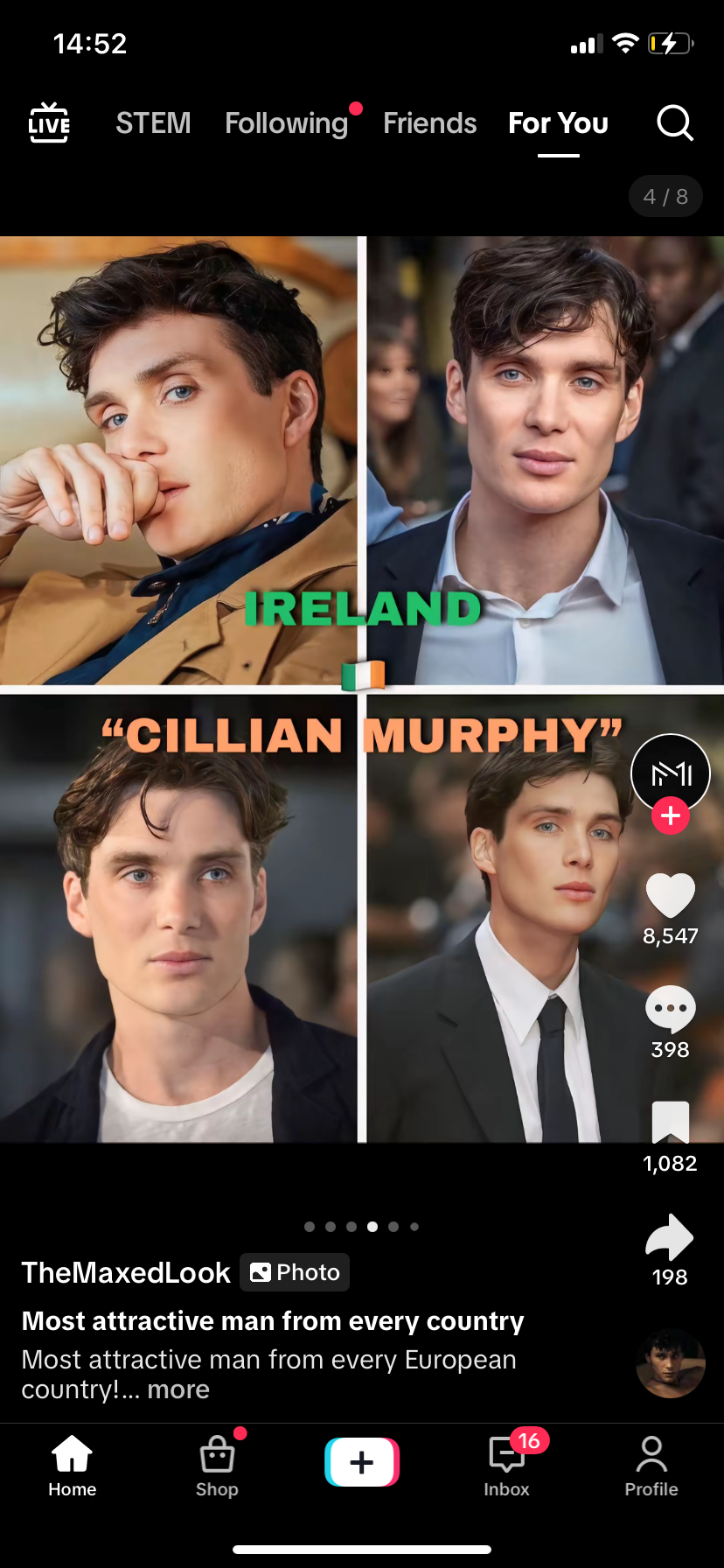Go to the Profile tab
The height and width of the screenshot is (1568, 724).
651,1463
